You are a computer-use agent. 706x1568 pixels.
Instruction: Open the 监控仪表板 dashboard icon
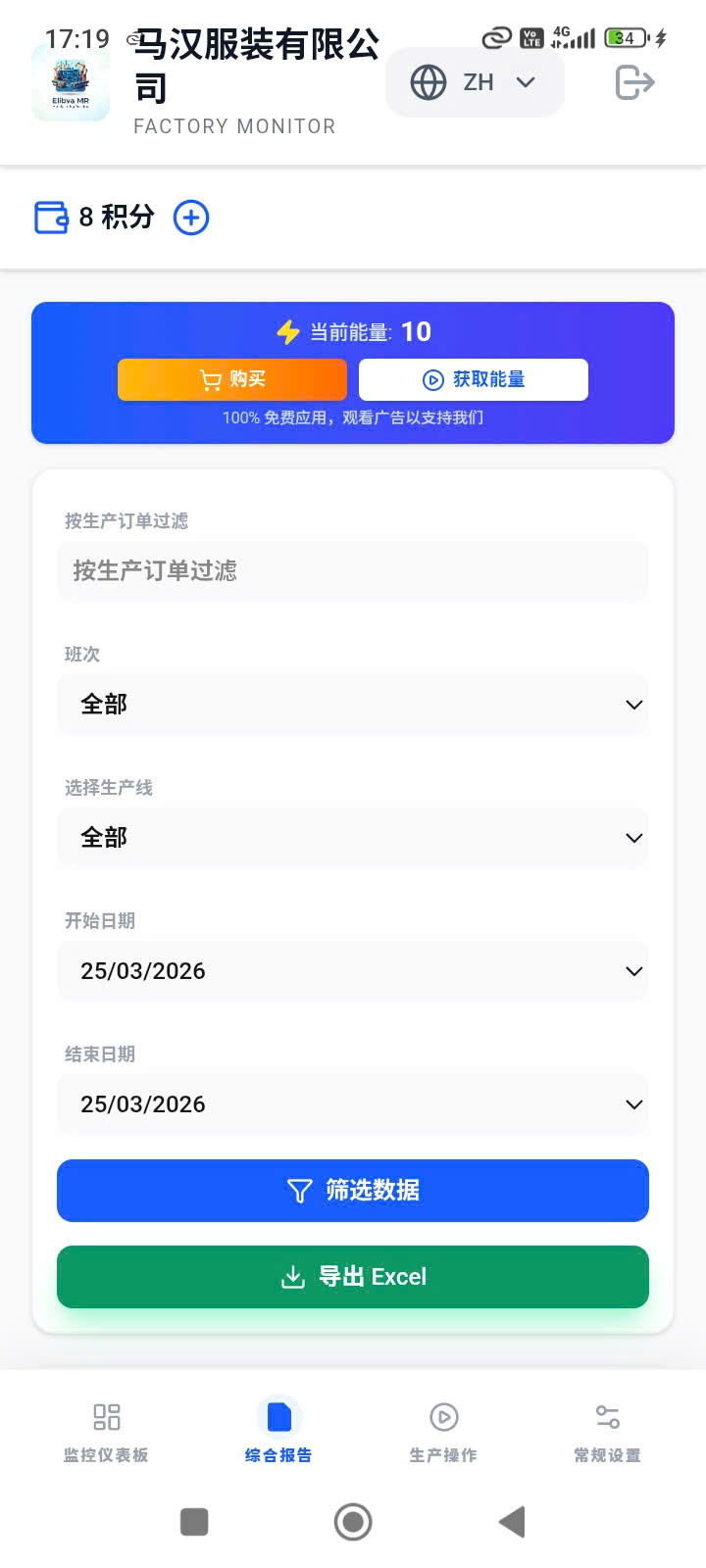107,1416
